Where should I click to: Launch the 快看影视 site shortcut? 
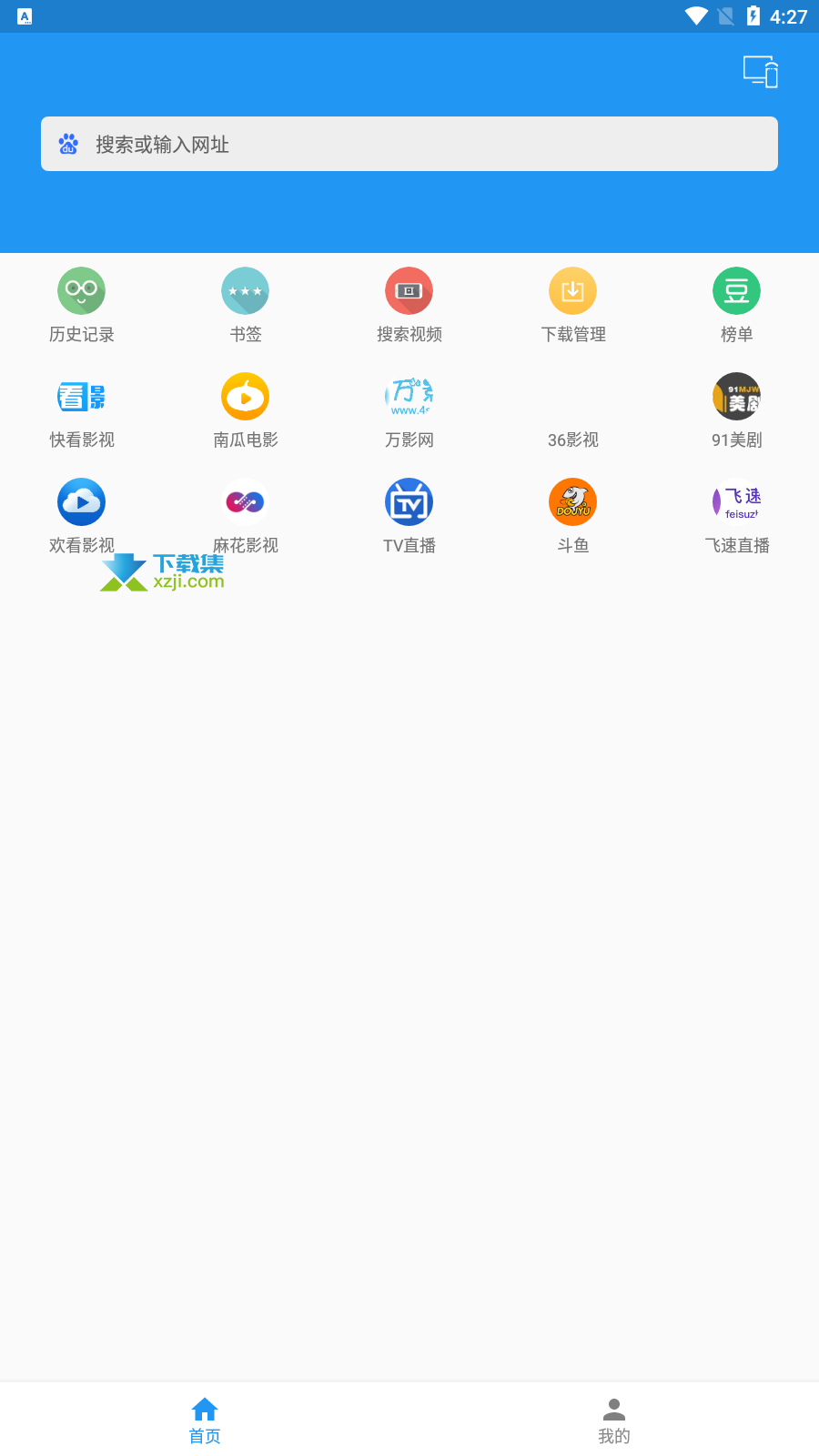pyautogui.click(x=82, y=411)
